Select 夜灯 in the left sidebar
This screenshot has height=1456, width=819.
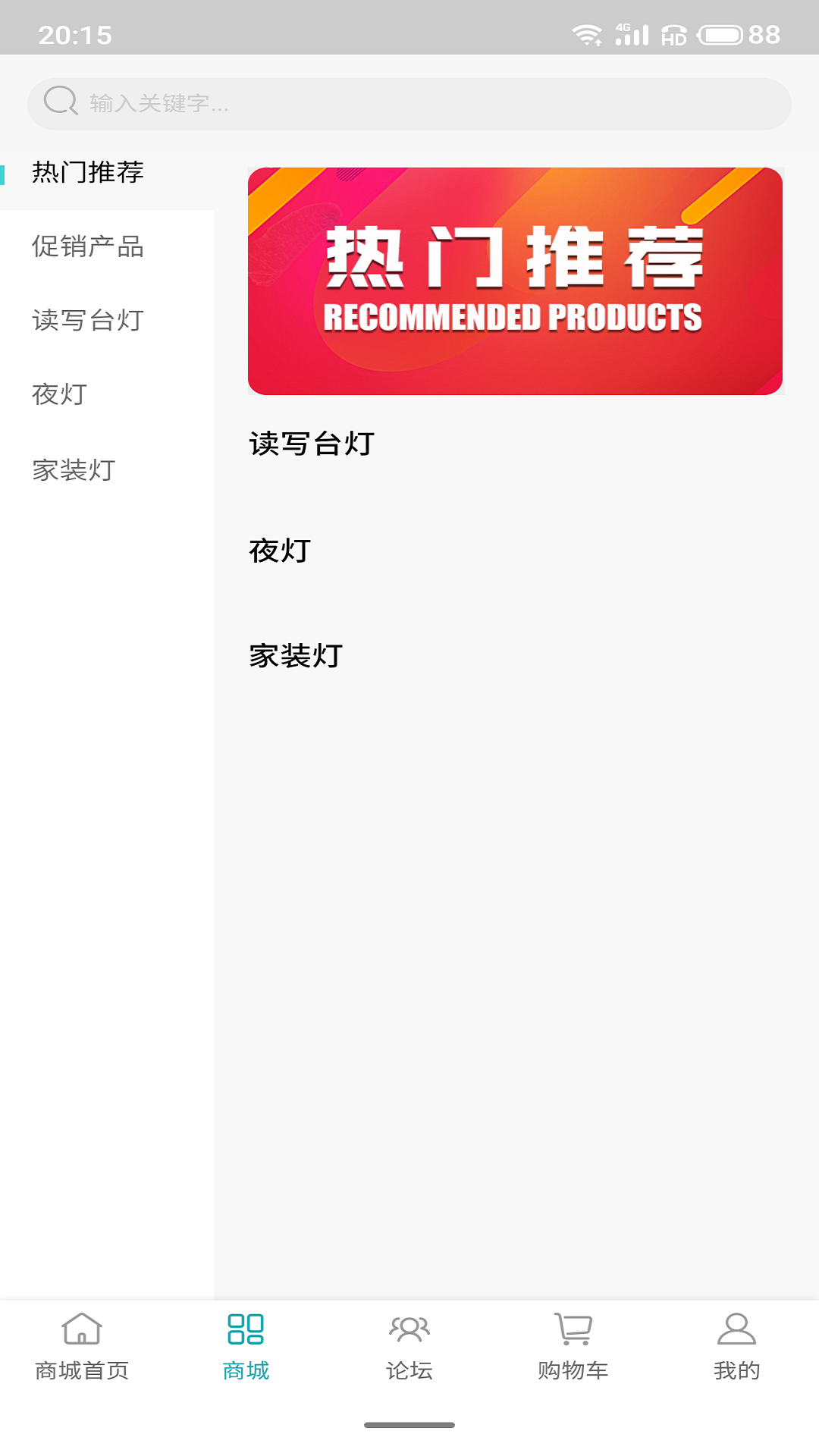pyautogui.click(x=107, y=395)
